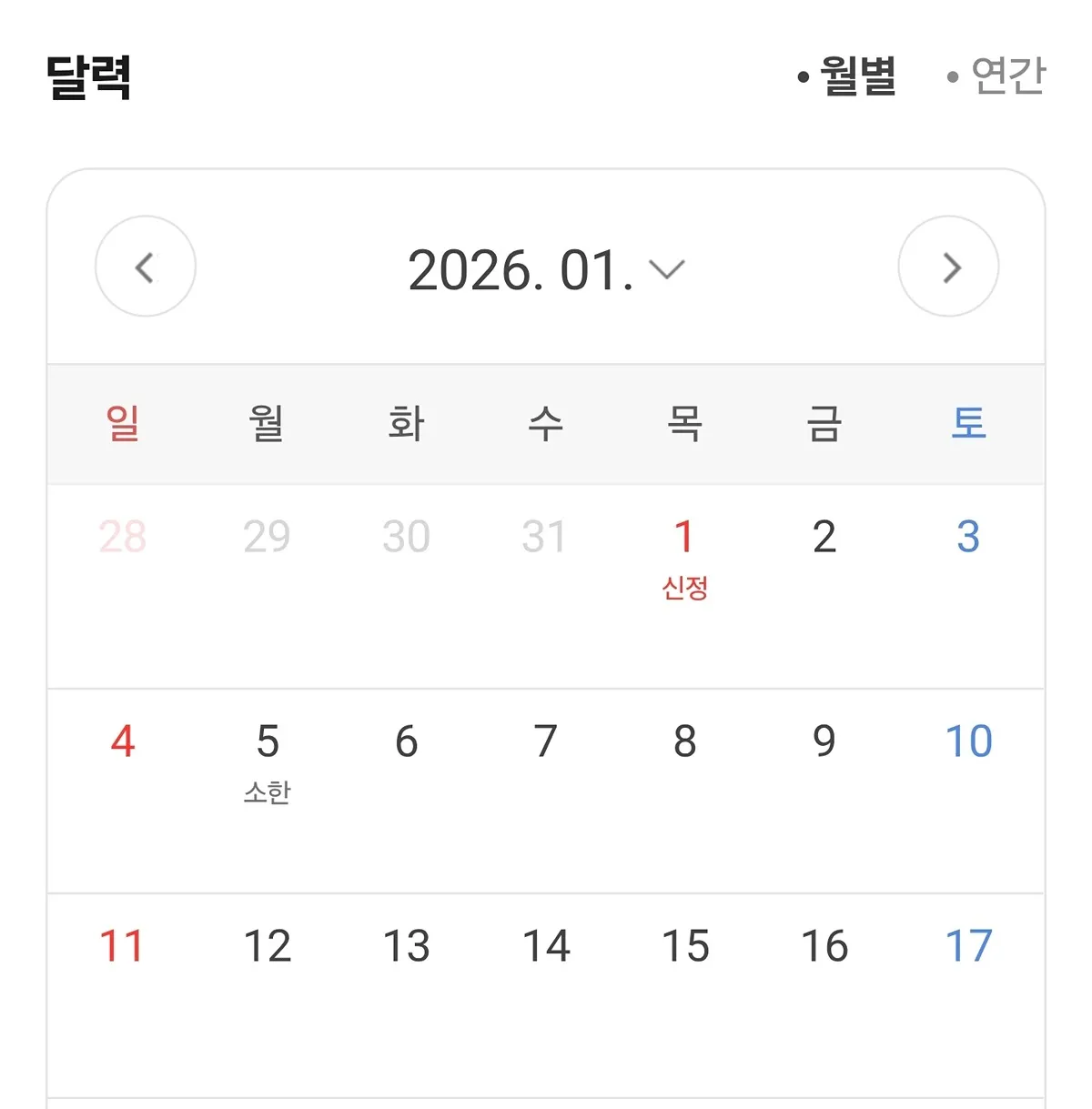Select January 2 on the calendar
This screenshot has width=1092, height=1109.
click(824, 537)
